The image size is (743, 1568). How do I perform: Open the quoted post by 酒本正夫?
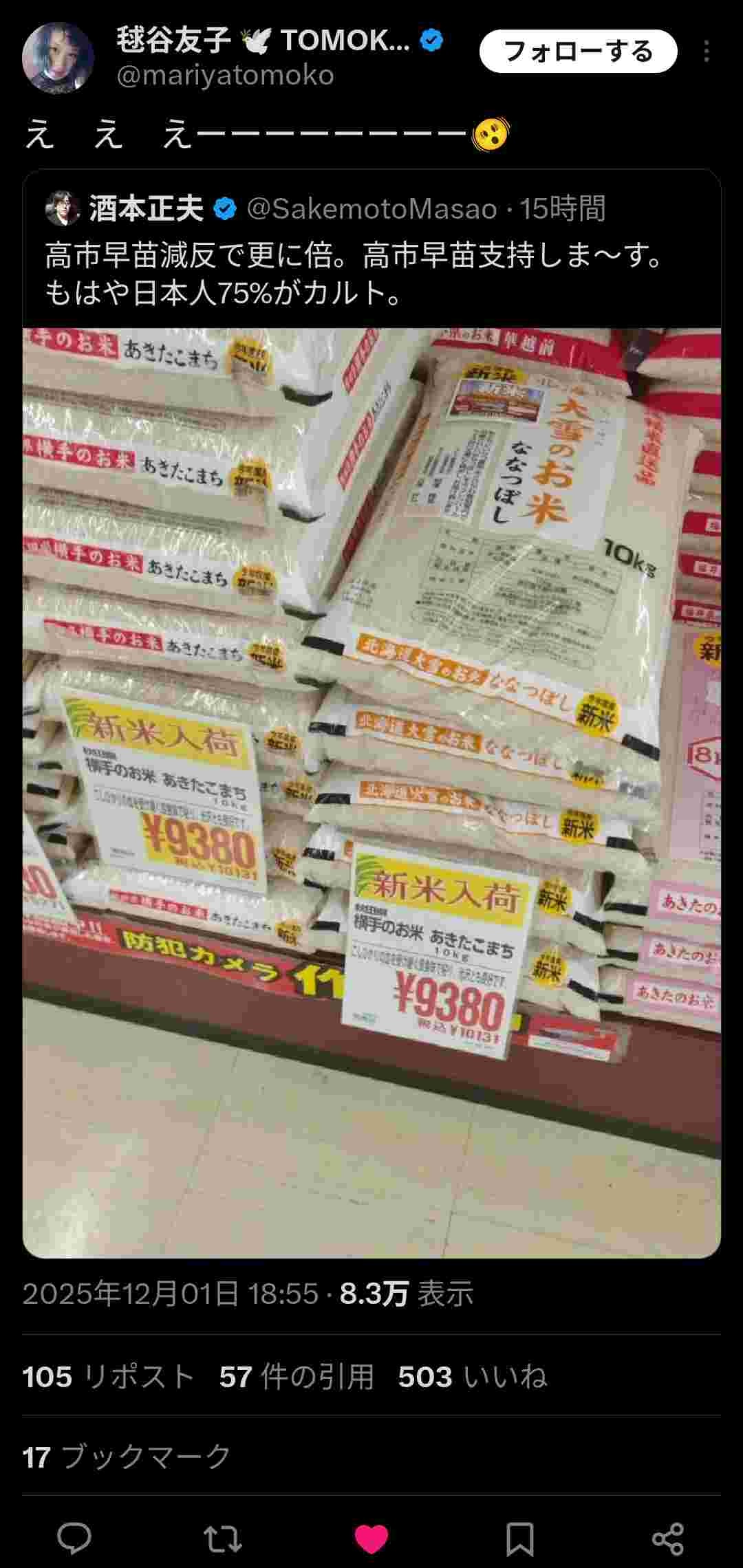pyautogui.click(x=358, y=275)
